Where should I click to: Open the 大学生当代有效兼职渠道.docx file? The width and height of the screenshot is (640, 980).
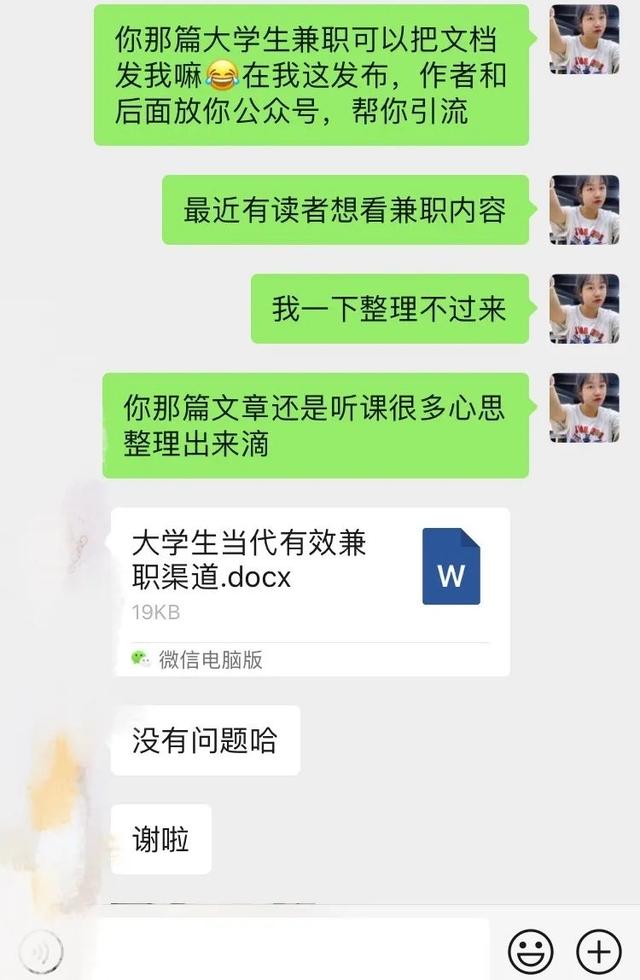pyautogui.click(x=310, y=590)
